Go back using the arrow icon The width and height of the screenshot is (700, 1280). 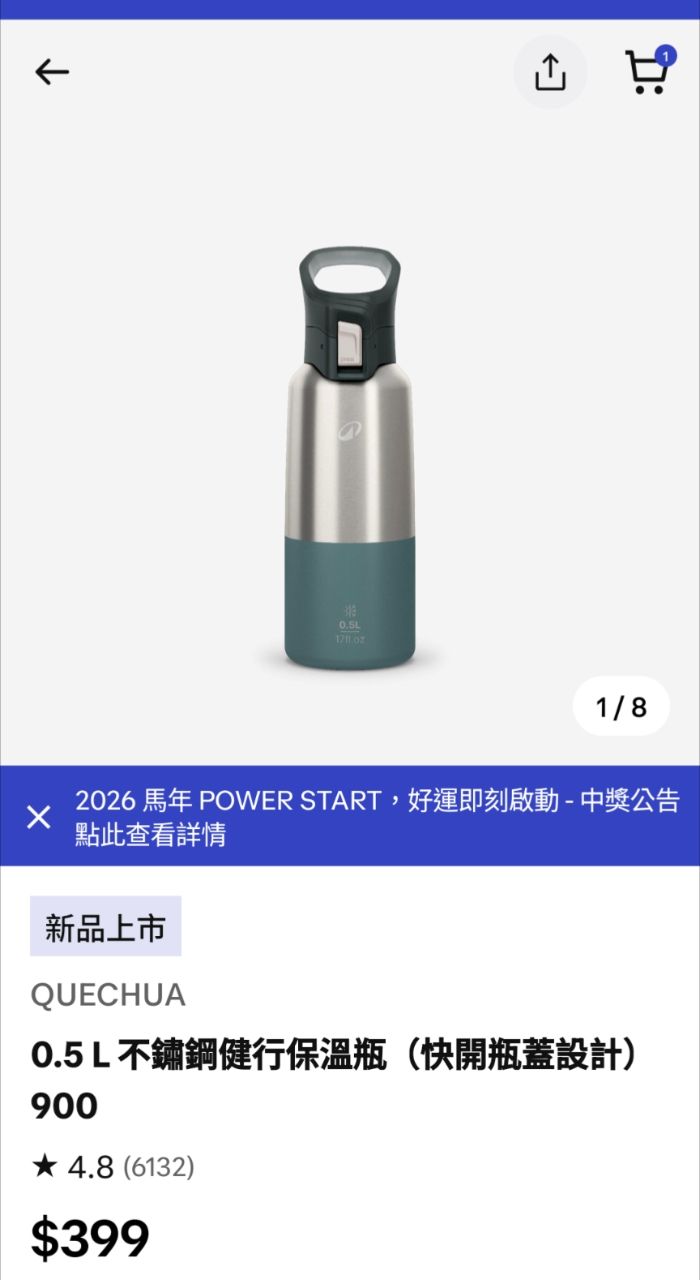tap(52, 72)
